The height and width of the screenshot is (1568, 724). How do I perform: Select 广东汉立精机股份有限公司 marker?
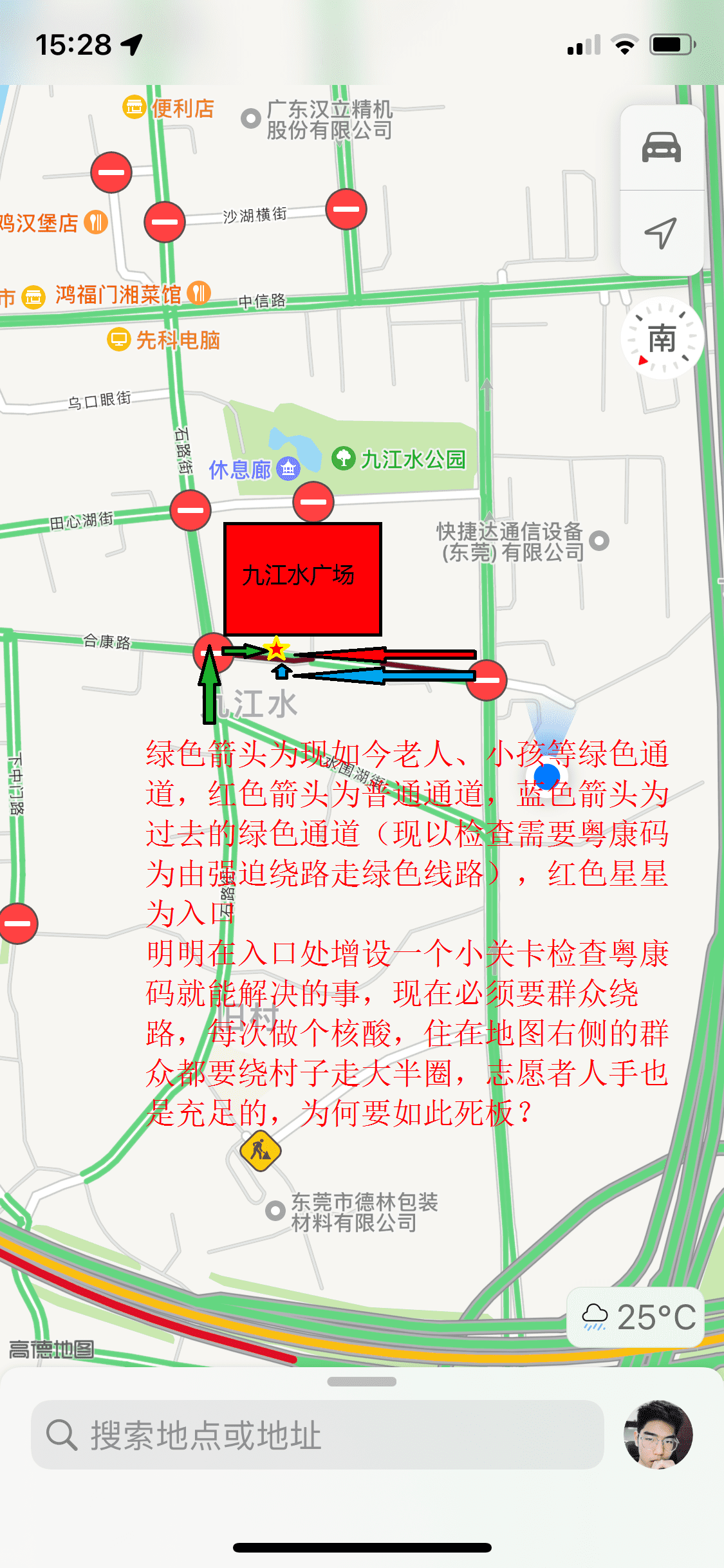click(x=250, y=119)
